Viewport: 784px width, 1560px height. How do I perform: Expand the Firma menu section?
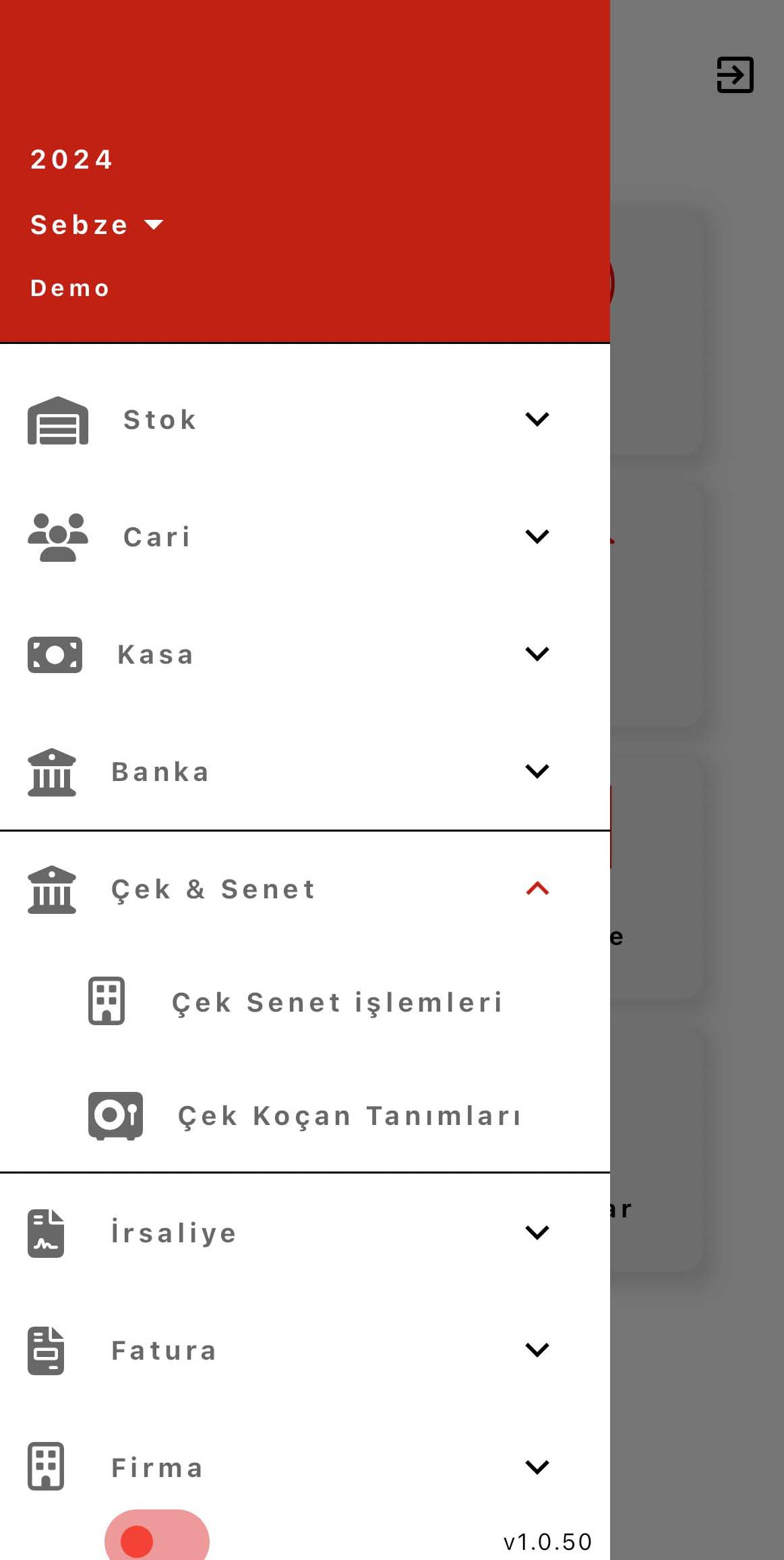pos(305,1468)
